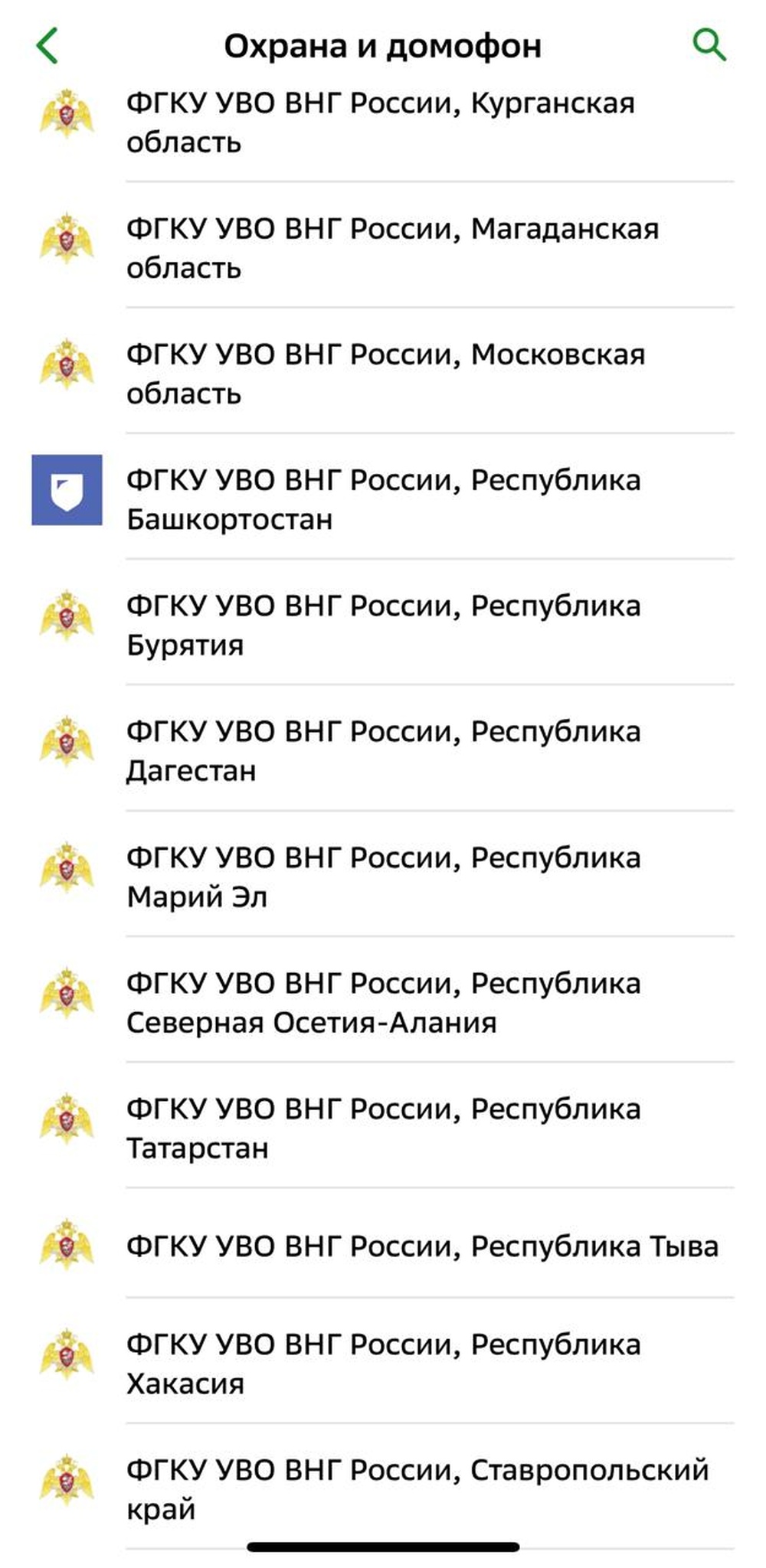This screenshot has width=766, height=1568.
Task: Choose the Московская область provider
Action: point(383,371)
